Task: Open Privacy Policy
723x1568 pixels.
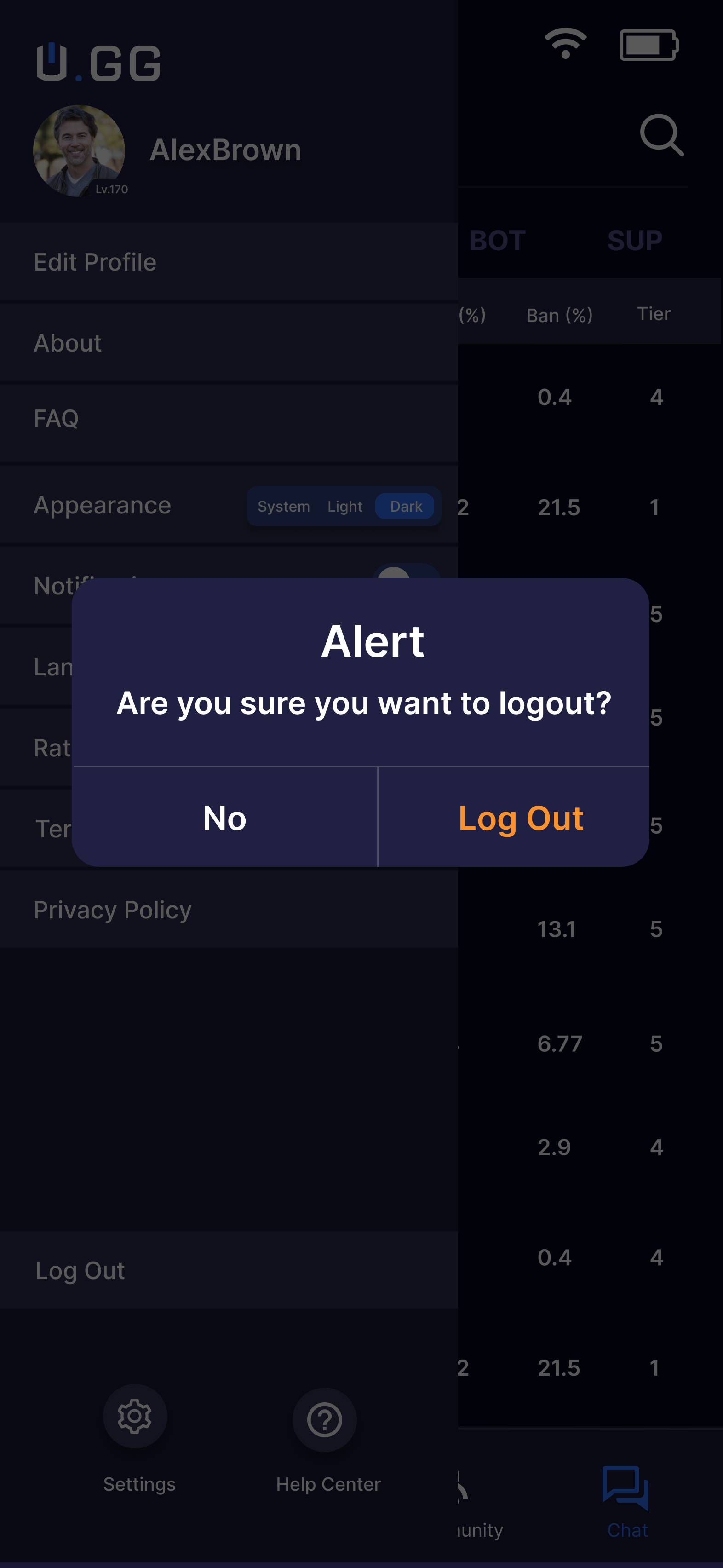Action: (x=113, y=910)
